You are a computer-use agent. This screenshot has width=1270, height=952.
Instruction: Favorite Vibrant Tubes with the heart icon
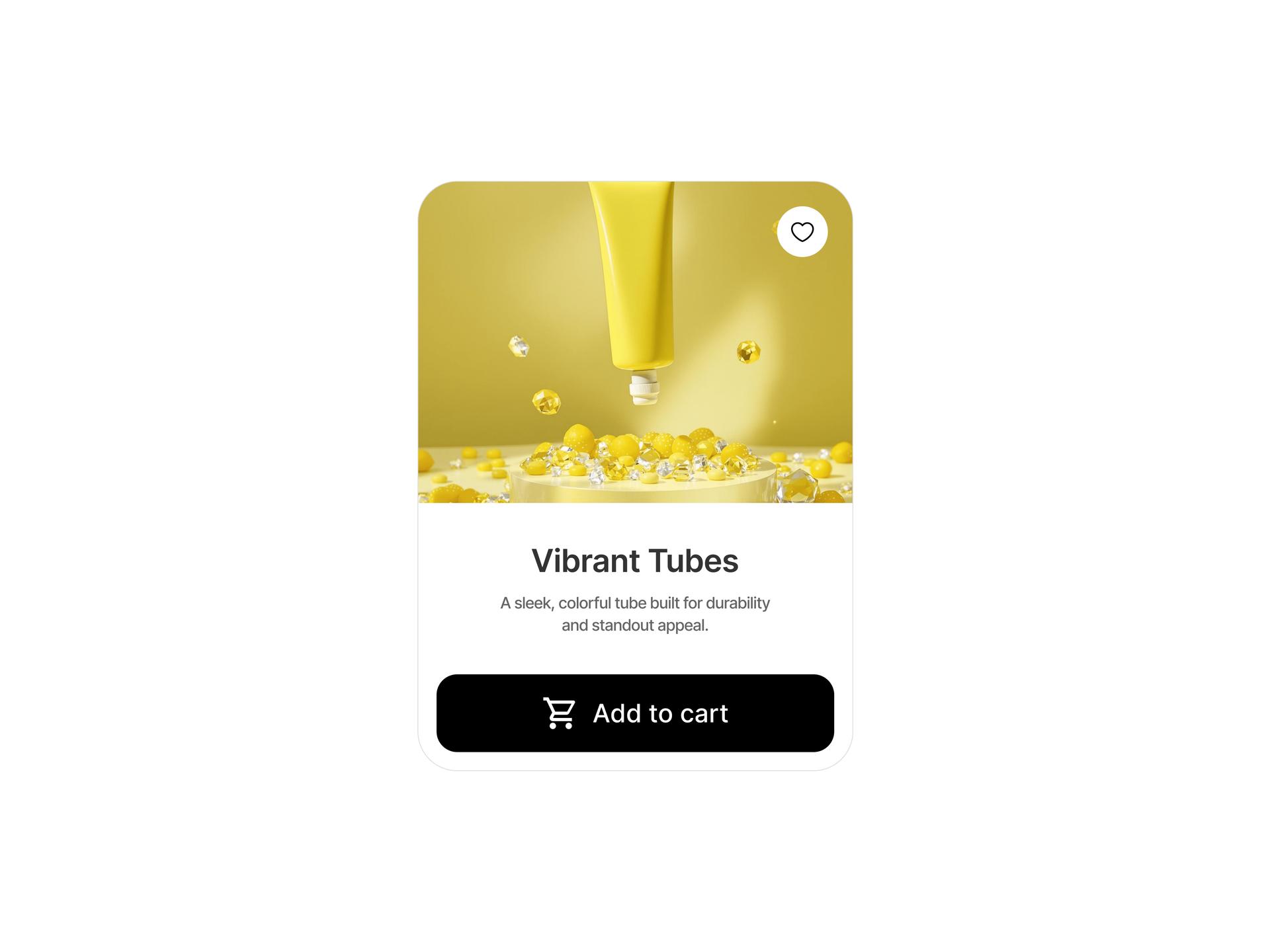tap(802, 232)
